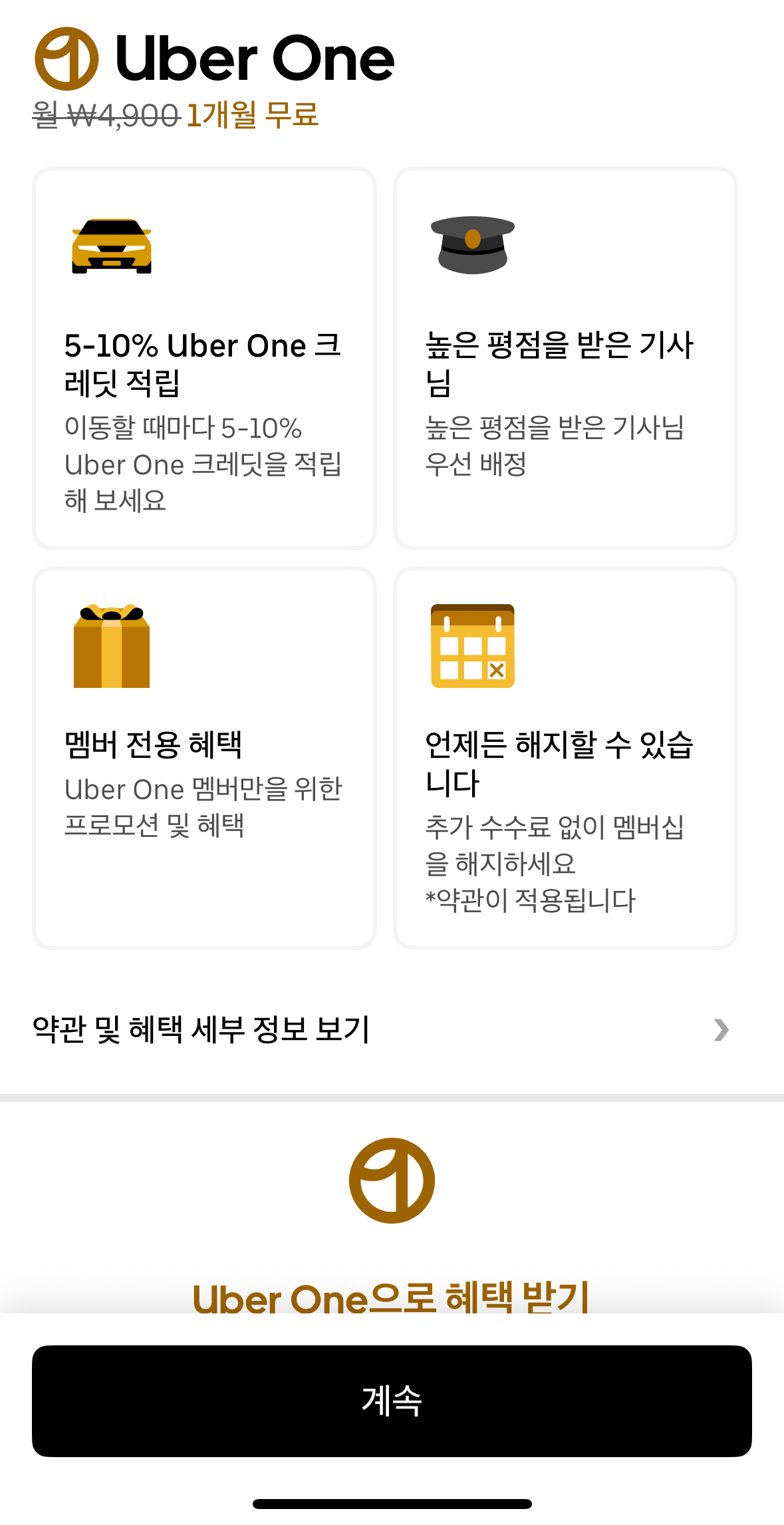This screenshot has height=1525, width=784.
Task: Tap the 언제든 해지할 수 있습니다 card
Action: pyautogui.click(x=565, y=759)
